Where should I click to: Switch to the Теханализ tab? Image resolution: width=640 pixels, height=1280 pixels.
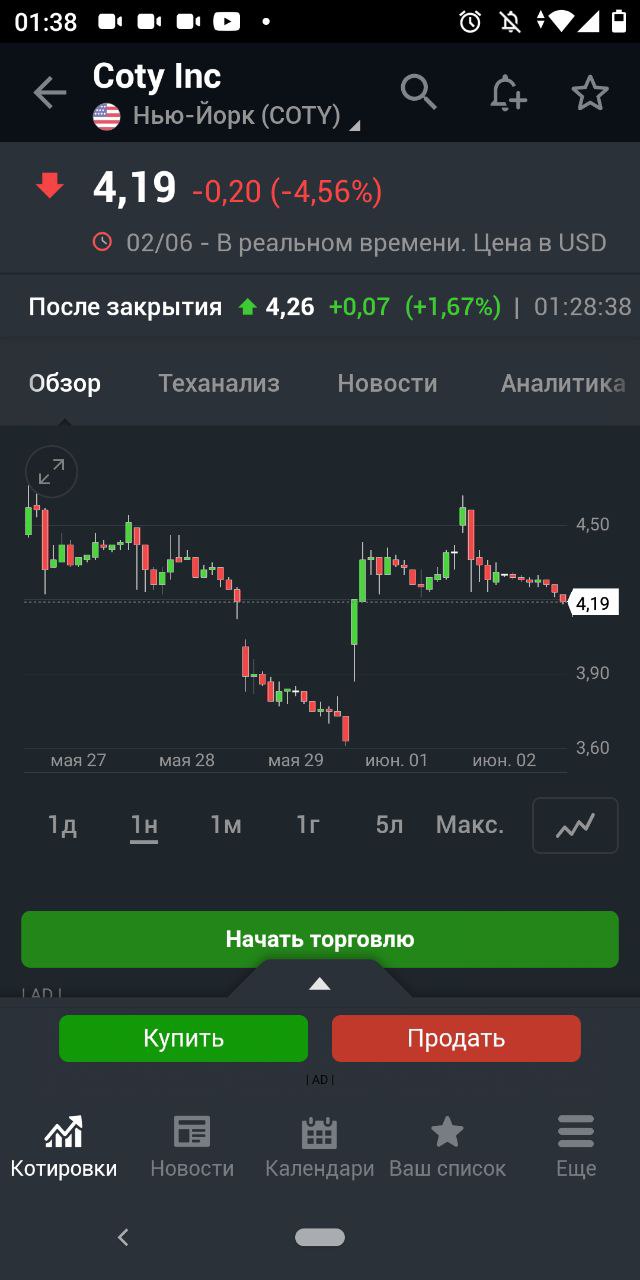click(x=219, y=383)
